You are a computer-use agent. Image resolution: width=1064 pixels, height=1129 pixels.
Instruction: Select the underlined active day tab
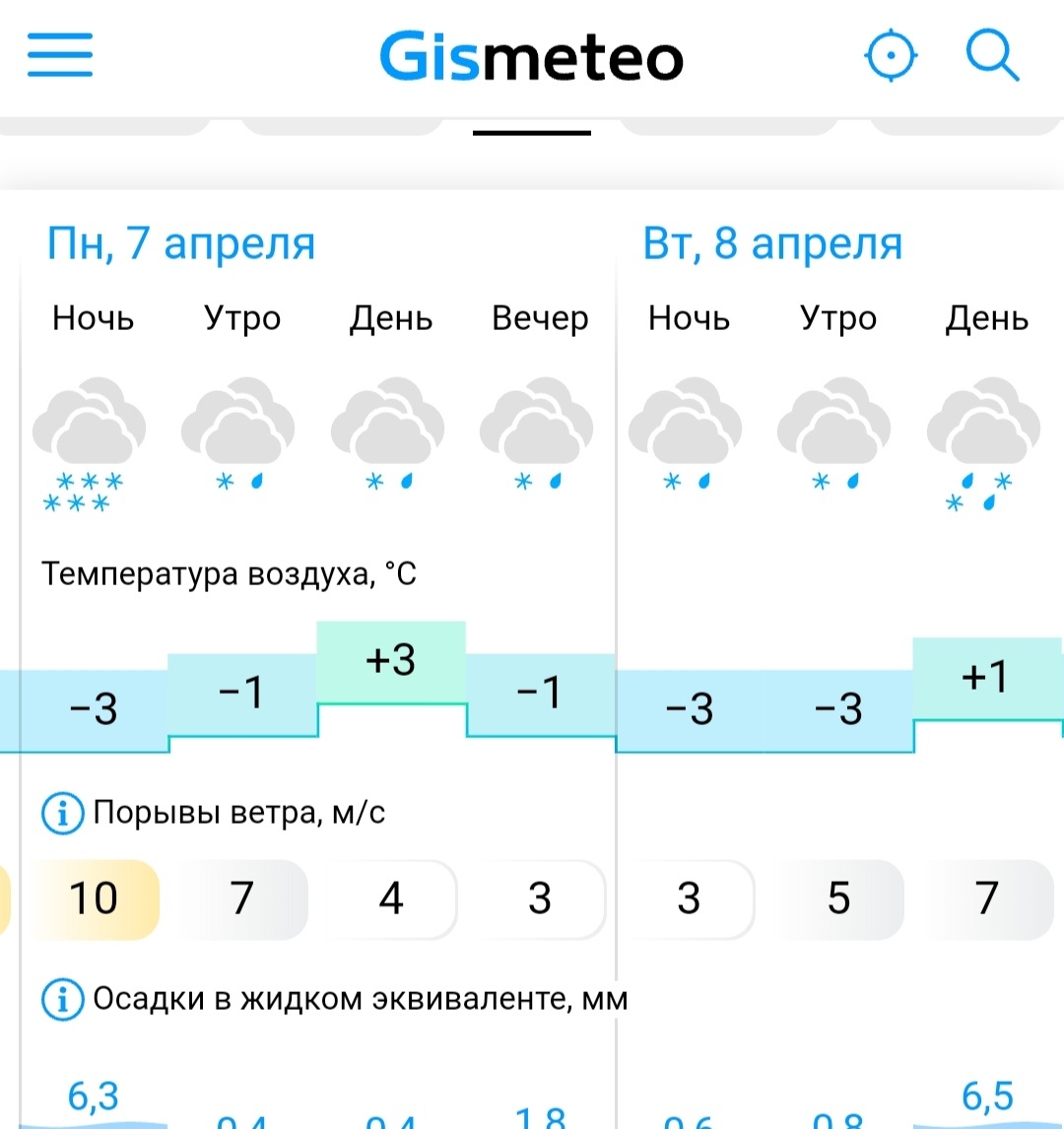(532, 124)
